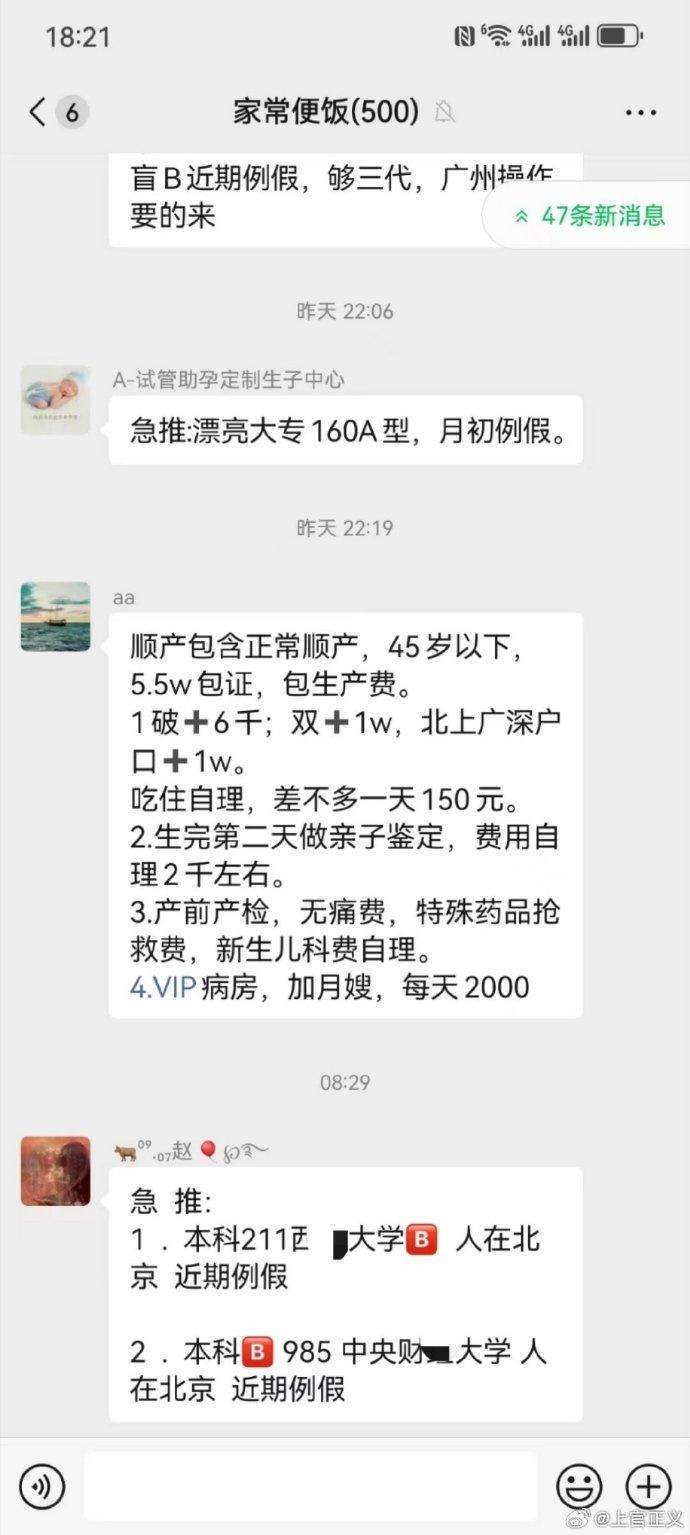Open the avatar of user aa
Viewport: 690px width, 1535px height.
pos(55,617)
